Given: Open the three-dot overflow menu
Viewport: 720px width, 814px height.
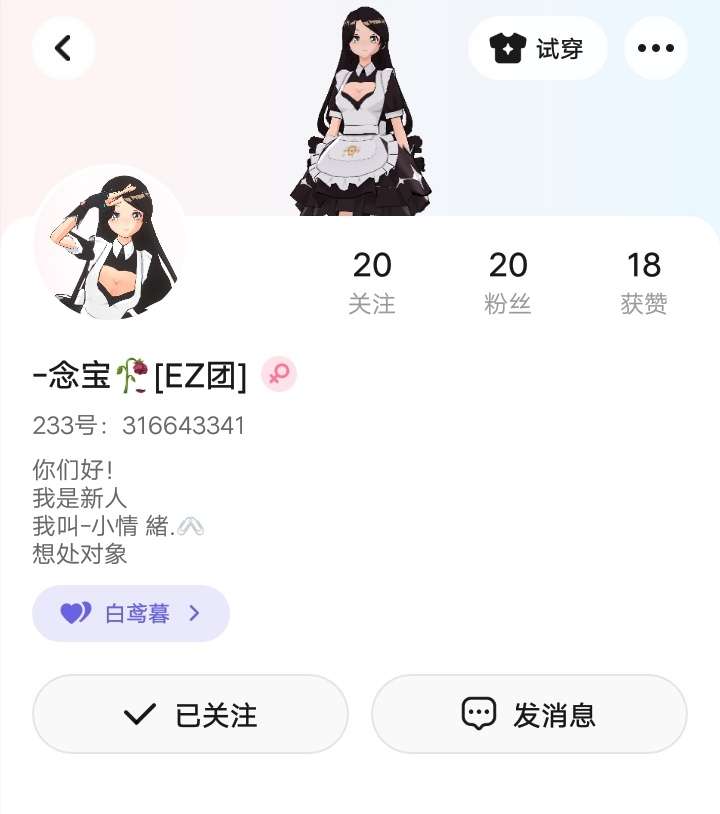Looking at the screenshot, I should tap(656, 48).
